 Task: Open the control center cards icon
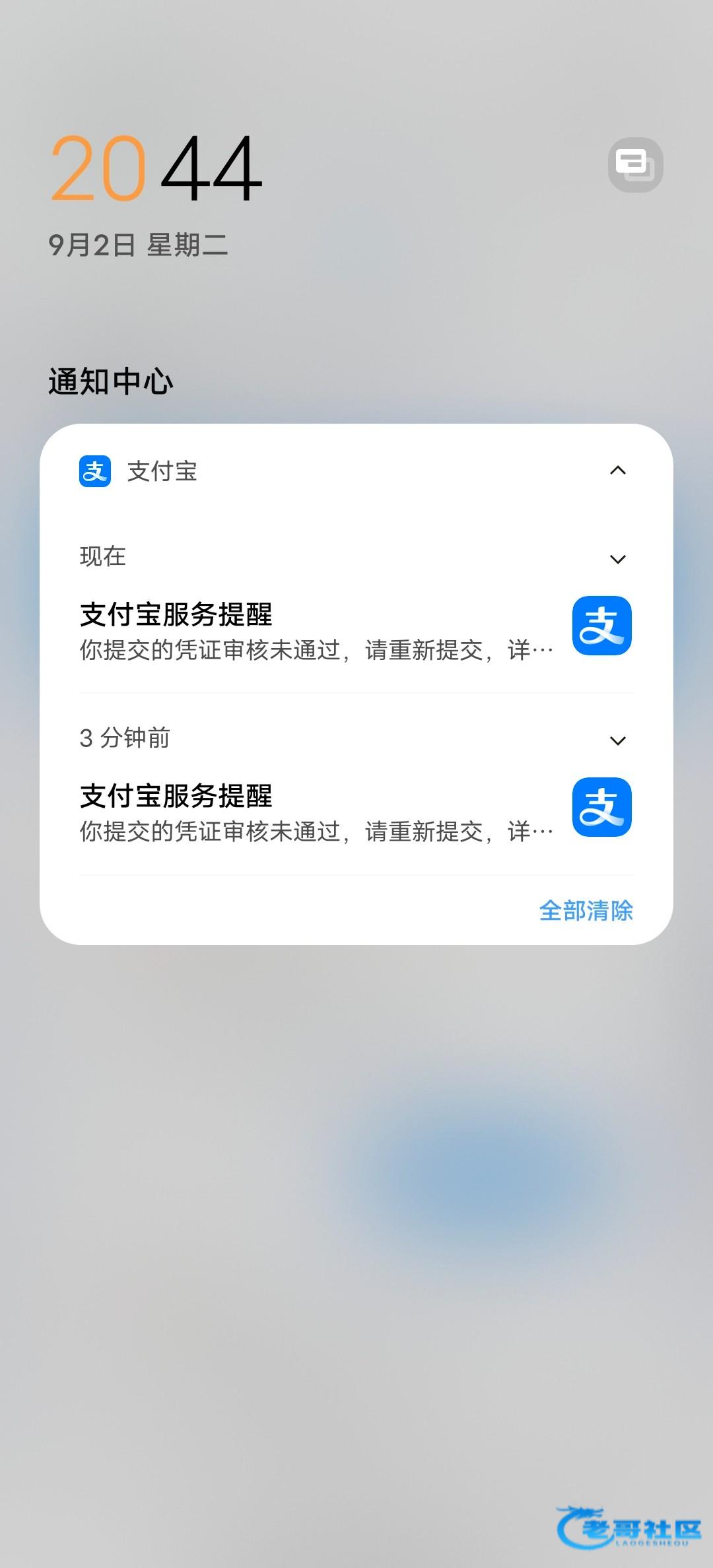635,165
